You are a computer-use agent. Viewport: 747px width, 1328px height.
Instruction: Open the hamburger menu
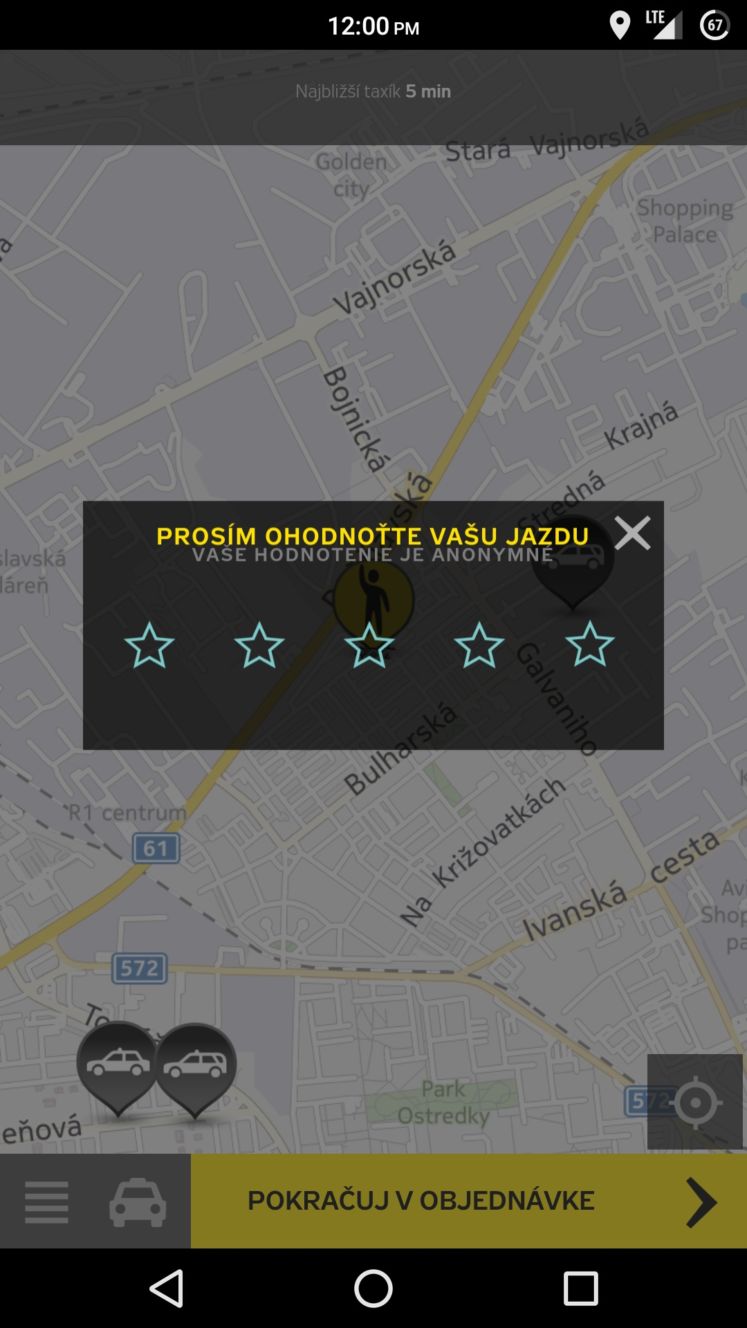coord(47,1202)
